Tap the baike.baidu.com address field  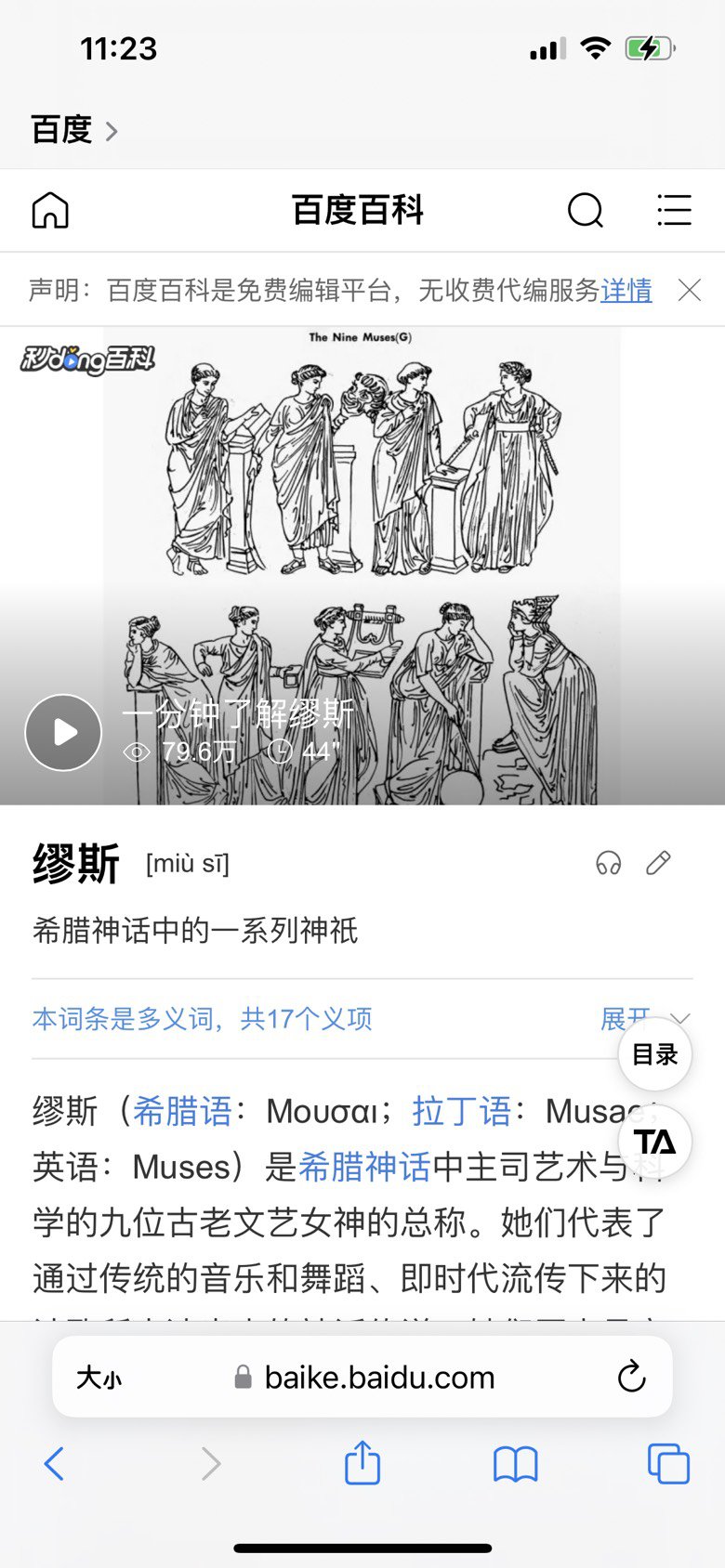(362, 1377)
